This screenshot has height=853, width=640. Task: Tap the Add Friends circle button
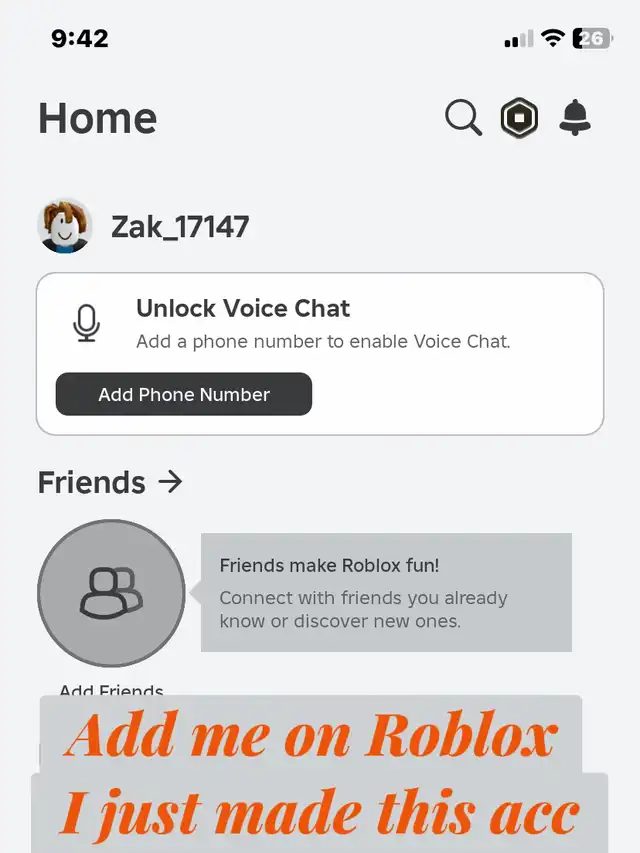[x=111, y=593]
